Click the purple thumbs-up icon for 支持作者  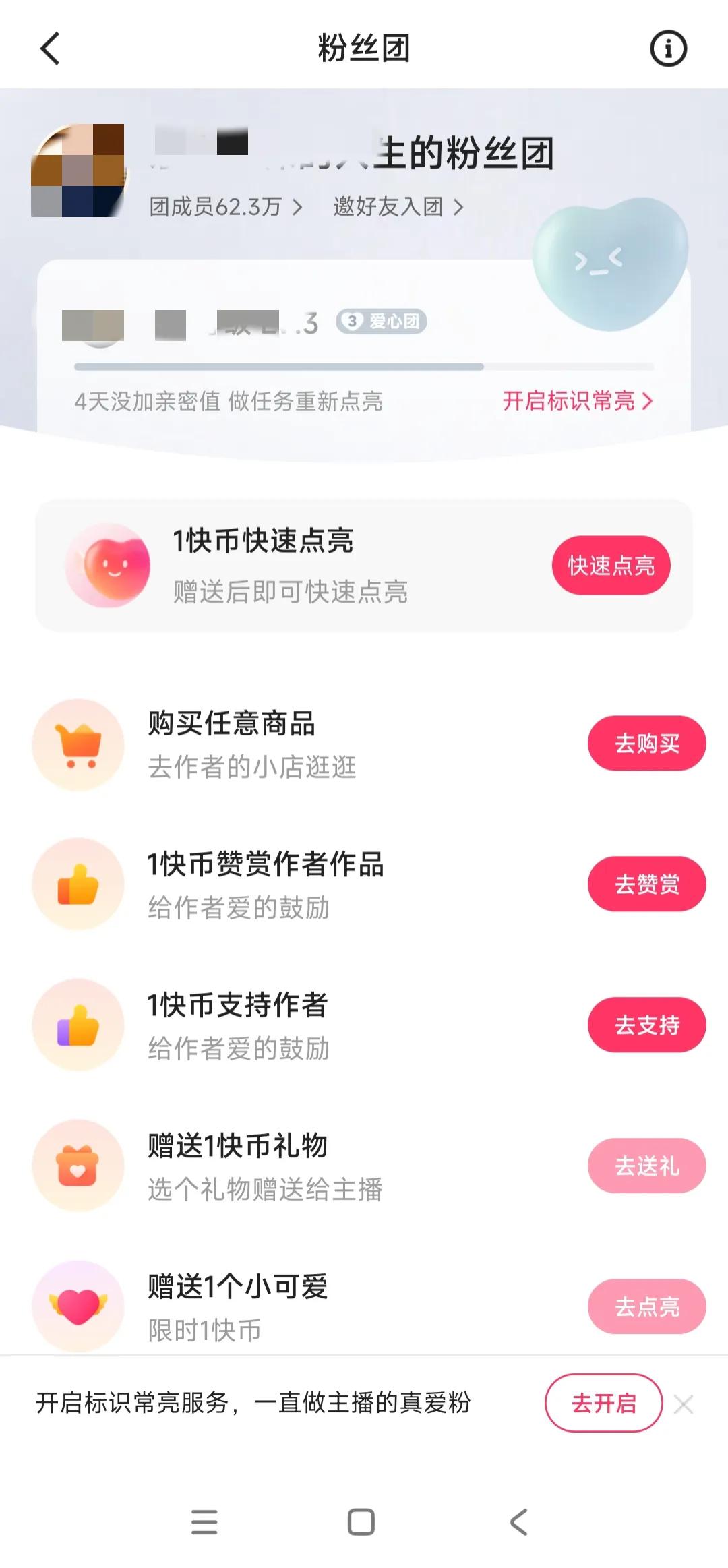(x=79, y=1025)
